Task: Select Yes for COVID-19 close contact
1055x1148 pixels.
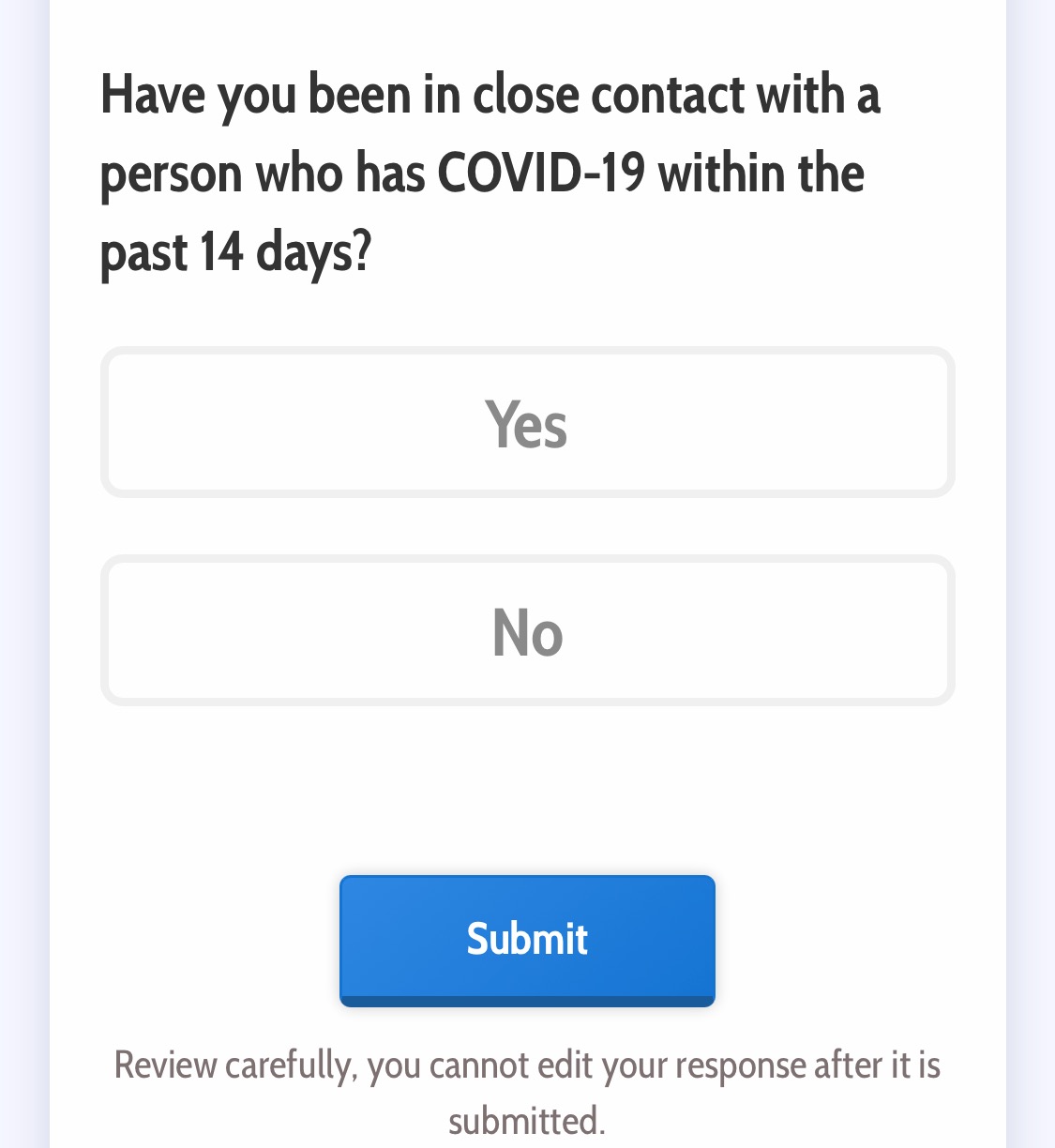Action: coord(527,423)
